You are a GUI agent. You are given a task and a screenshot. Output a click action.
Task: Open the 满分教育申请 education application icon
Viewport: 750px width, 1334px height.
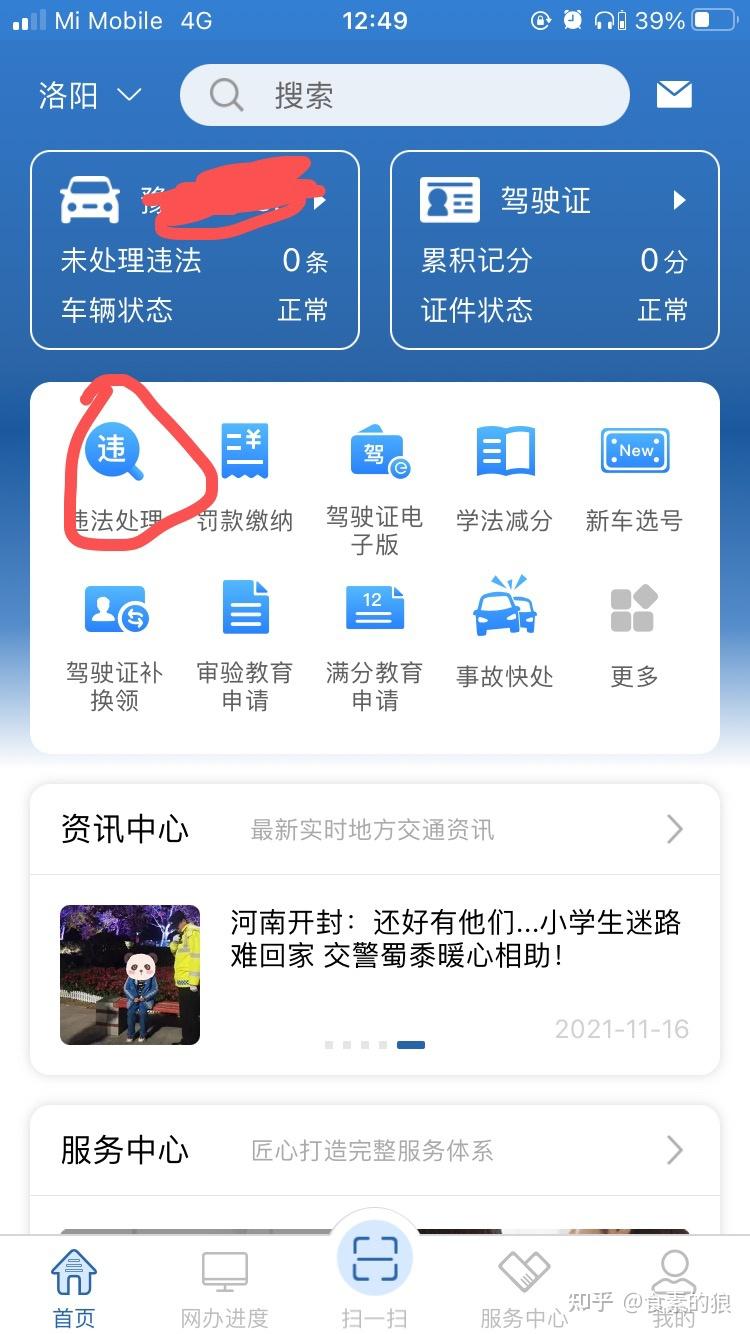pyautogui.click(x=374, y=625)
